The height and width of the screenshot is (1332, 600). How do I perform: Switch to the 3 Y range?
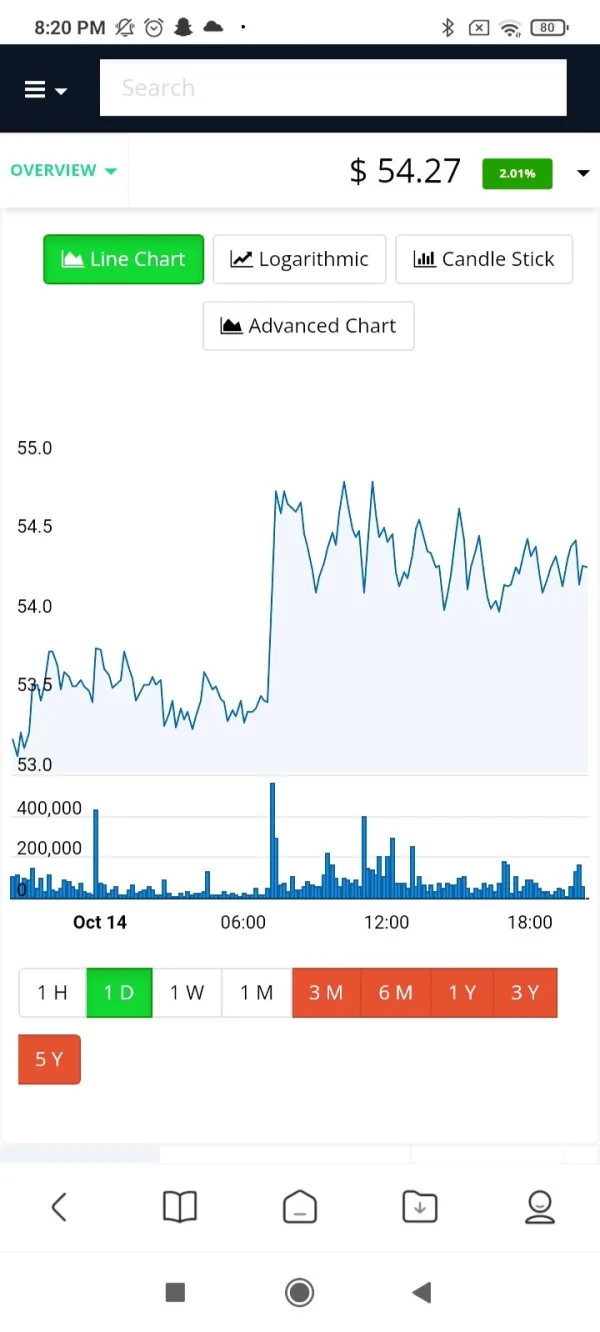click(x=525, y=993)
